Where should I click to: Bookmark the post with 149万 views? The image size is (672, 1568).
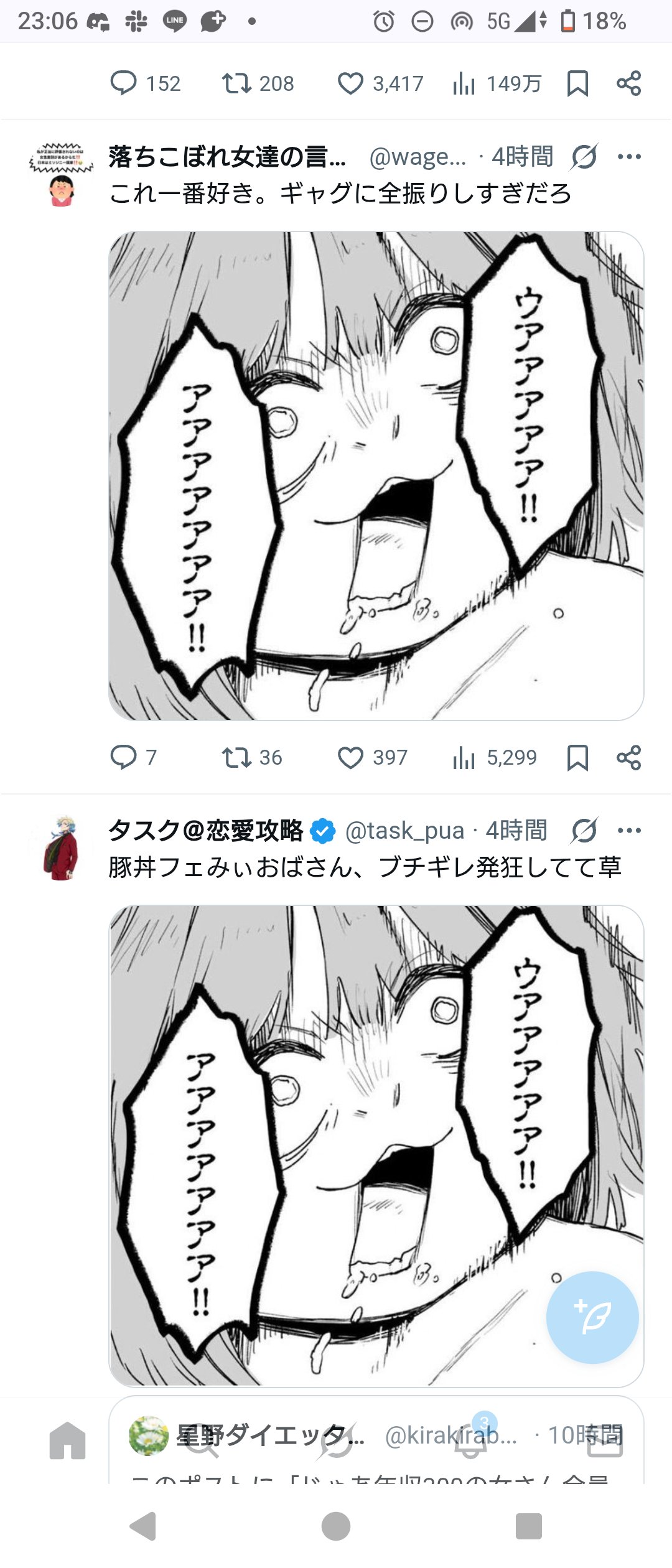[577, 83]
